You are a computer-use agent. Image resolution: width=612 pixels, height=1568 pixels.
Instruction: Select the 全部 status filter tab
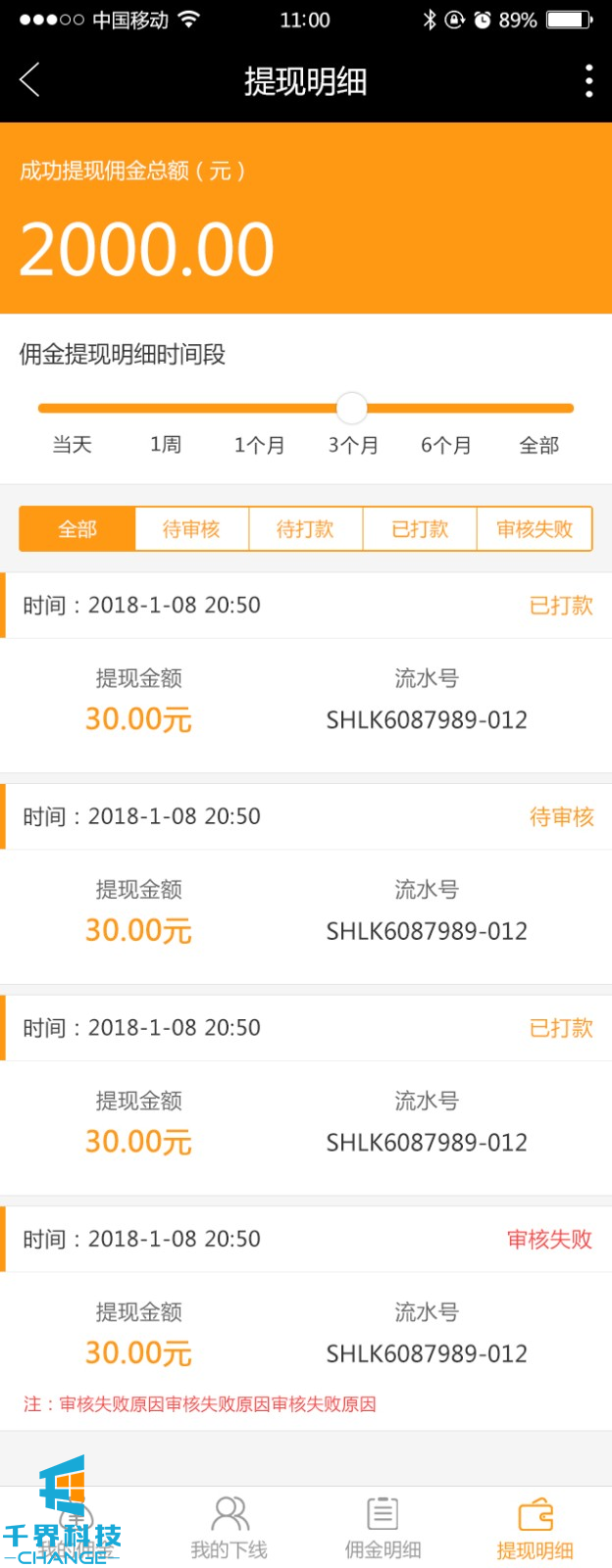coord(77,529)
